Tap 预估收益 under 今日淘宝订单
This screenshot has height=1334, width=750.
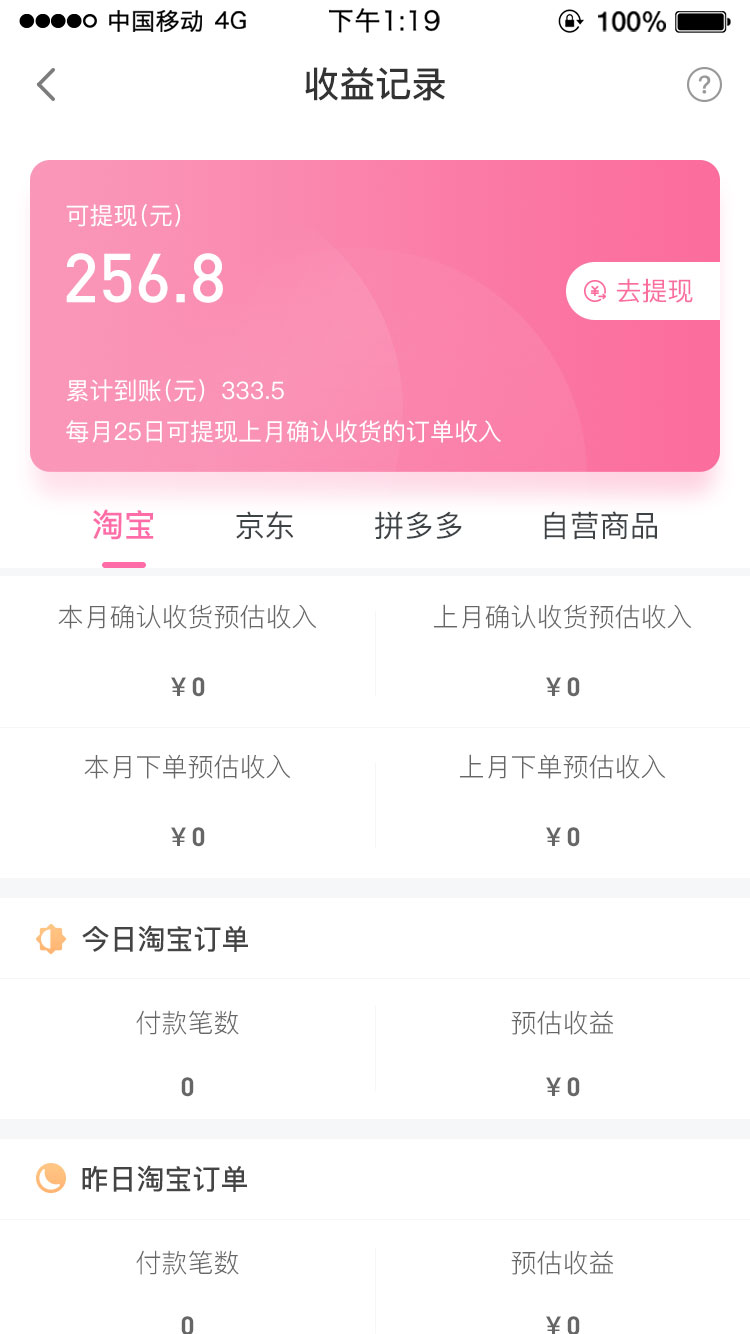562,1023
